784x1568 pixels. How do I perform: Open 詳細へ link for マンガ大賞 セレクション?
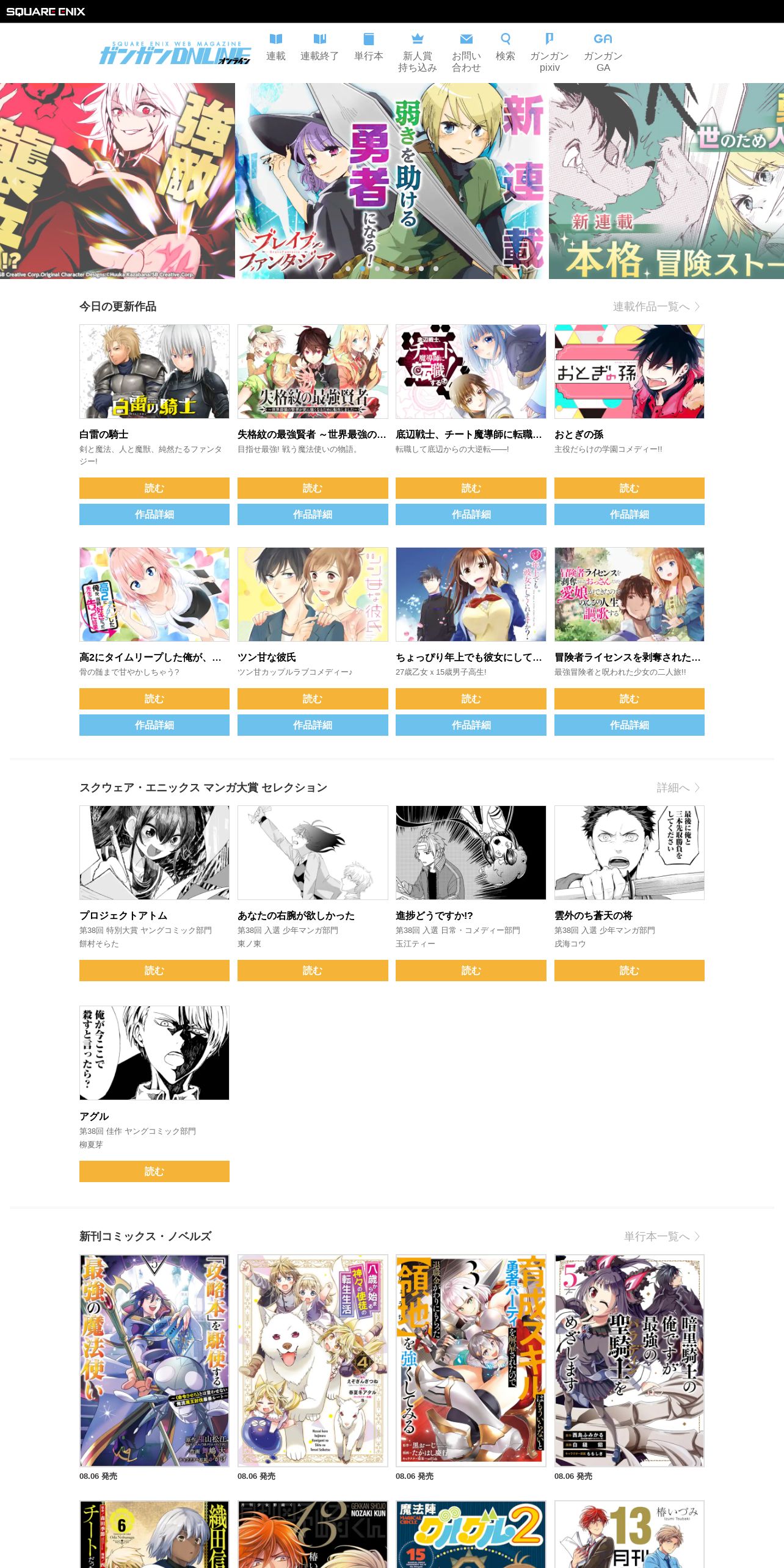pyautogui.click(x=678, y=788)
